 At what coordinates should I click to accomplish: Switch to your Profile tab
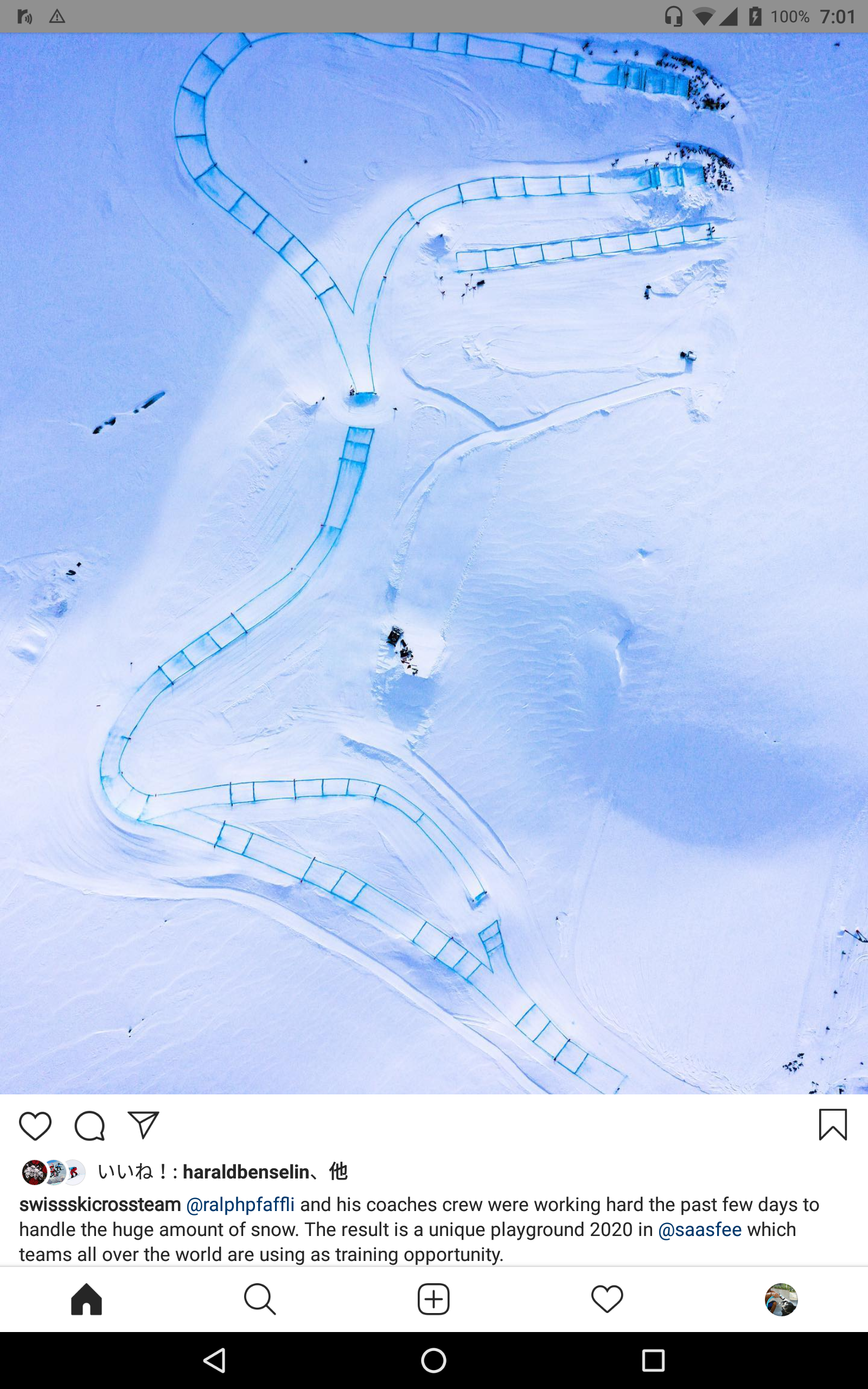pos(781,1299)
